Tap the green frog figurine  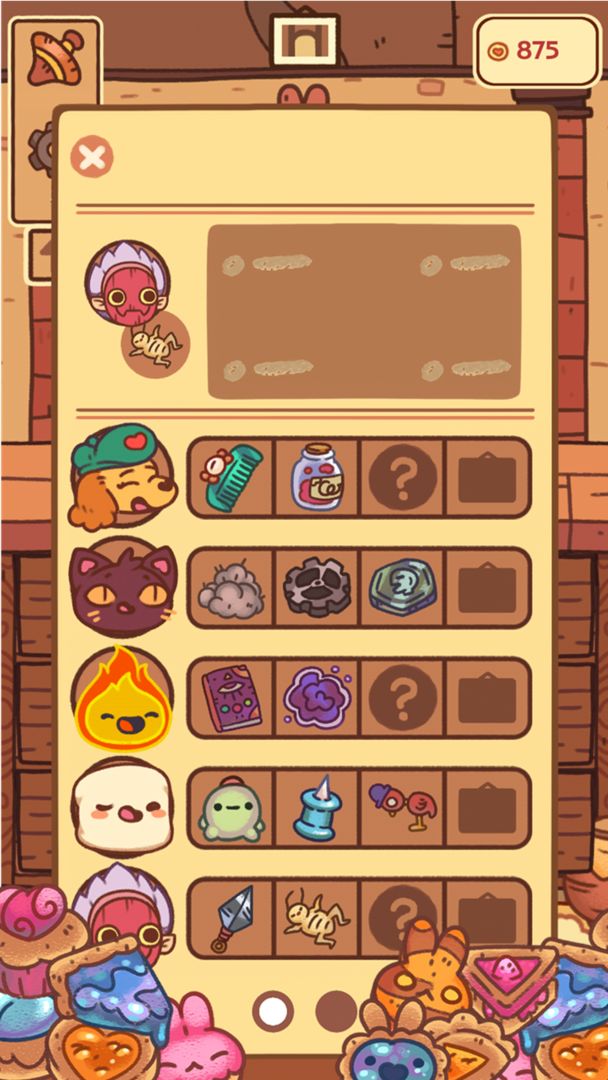point(231,808)
